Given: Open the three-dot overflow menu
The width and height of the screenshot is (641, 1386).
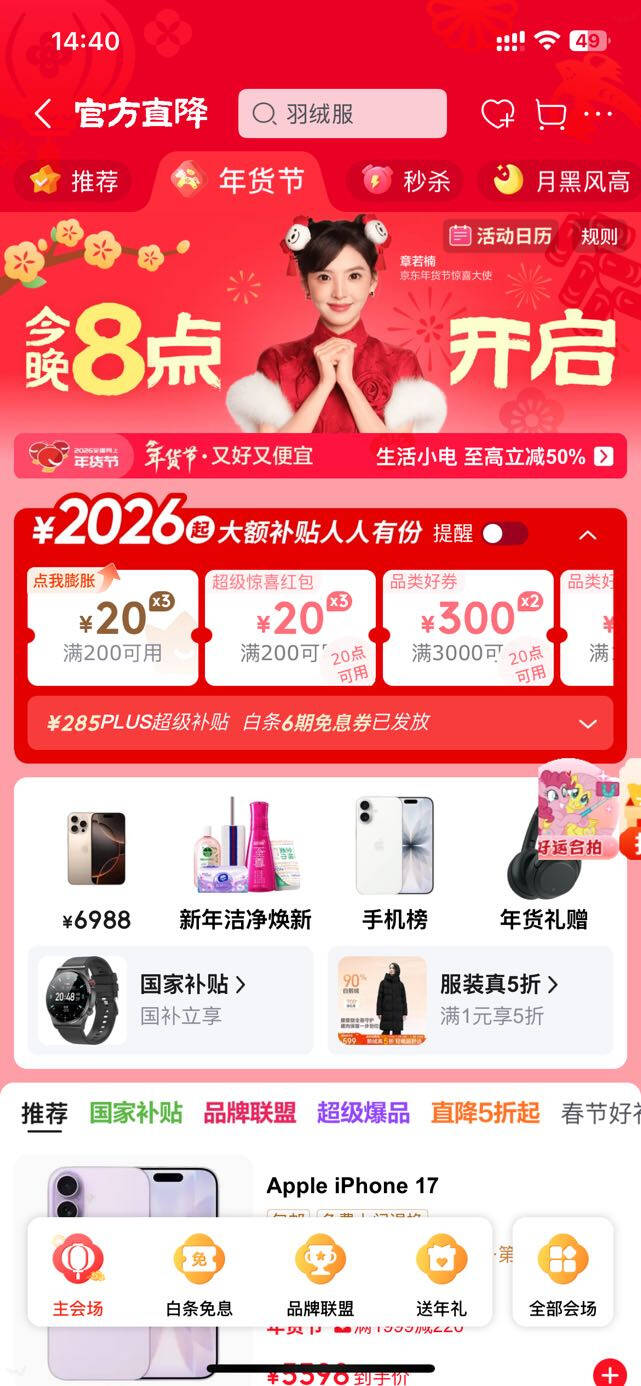Looking at the screenshot, I should pyautogui.click(x=598, y=114).
